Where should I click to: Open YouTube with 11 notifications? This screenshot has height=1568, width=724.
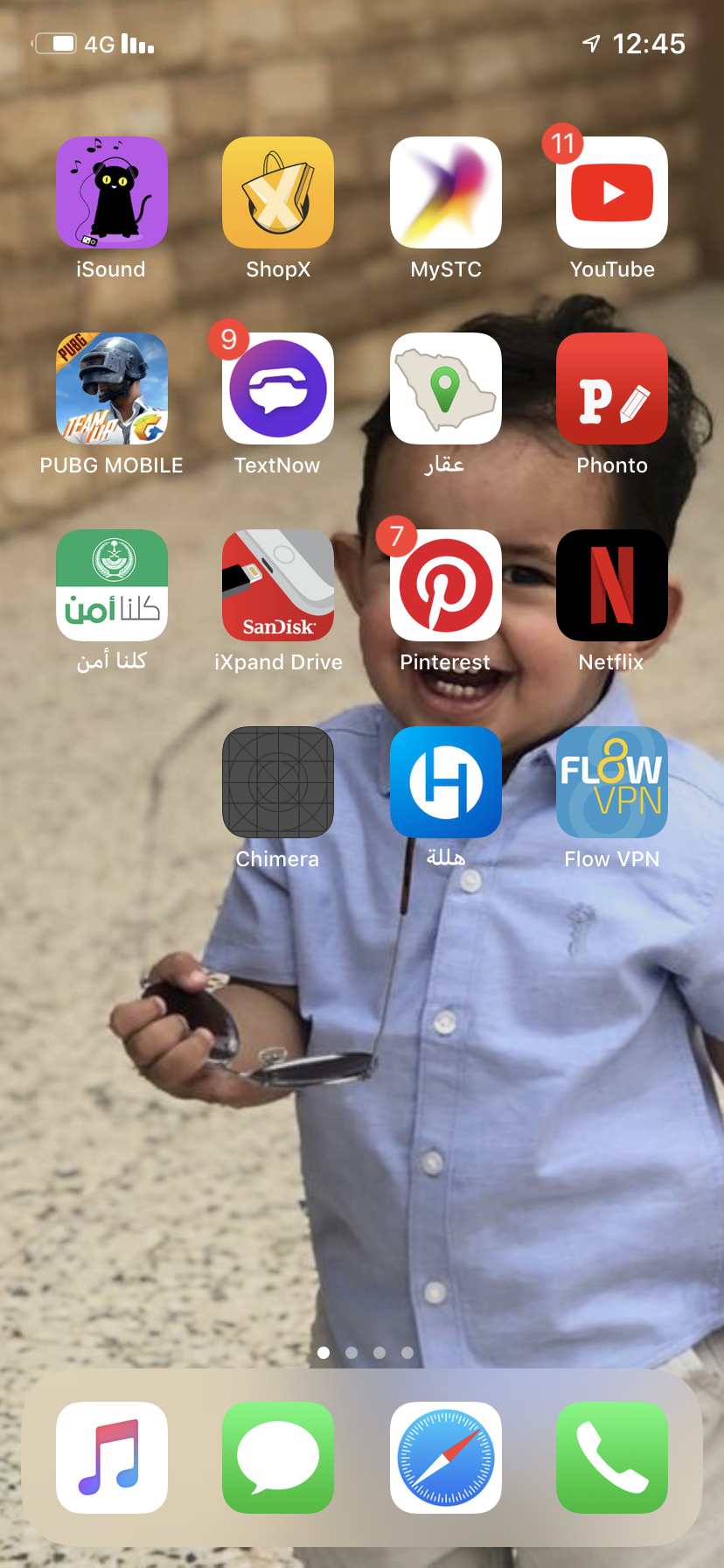point(612,192)
